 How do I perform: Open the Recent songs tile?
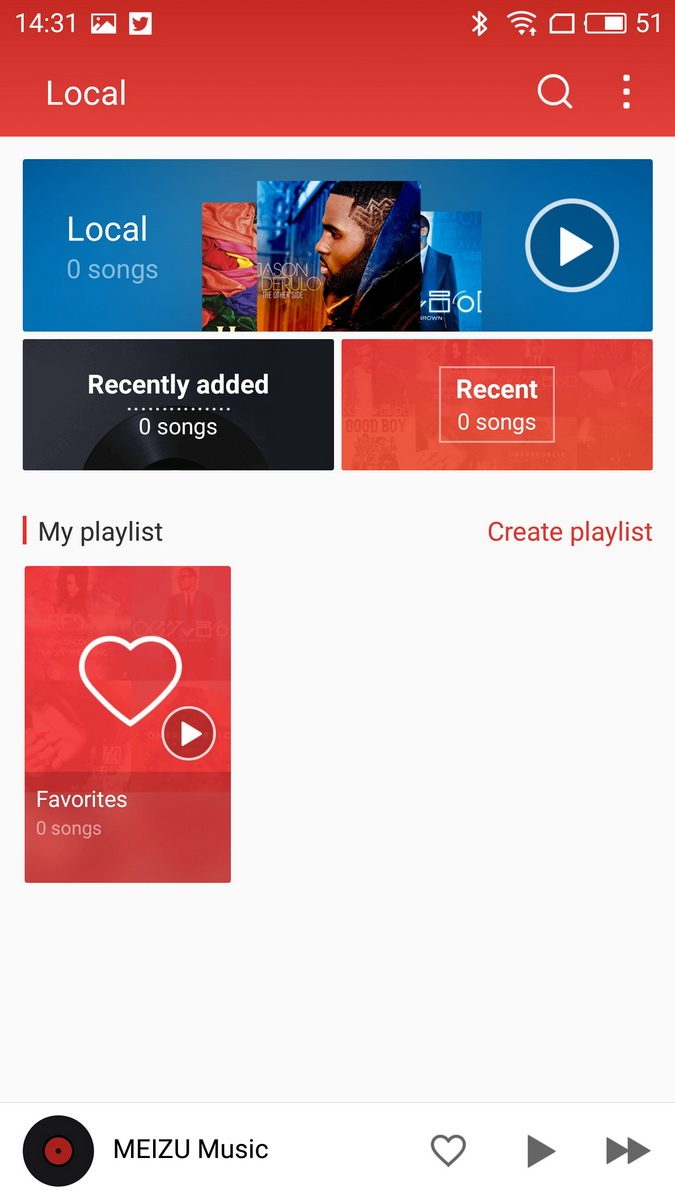(497, 404)
